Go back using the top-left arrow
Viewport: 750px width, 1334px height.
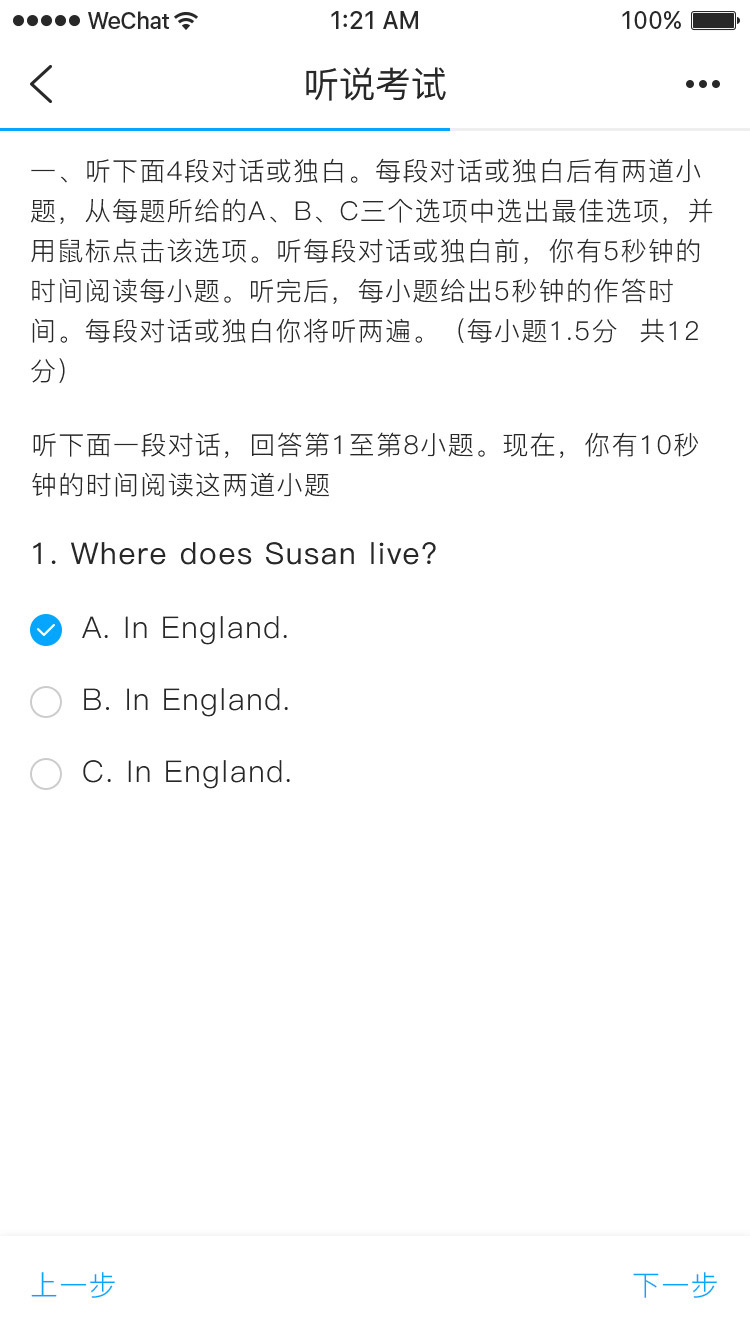point(41,85)
